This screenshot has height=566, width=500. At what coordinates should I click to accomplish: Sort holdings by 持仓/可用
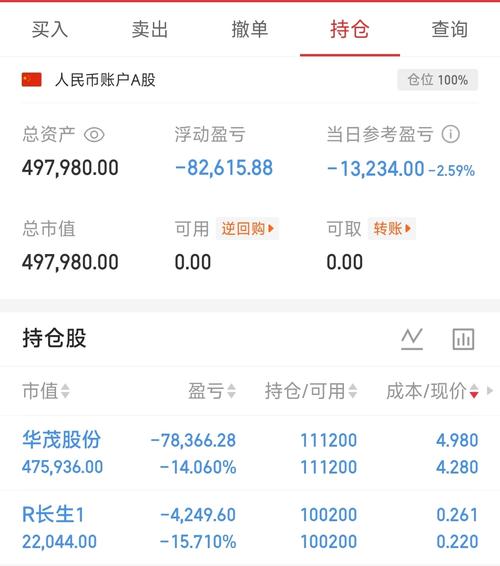pyautogui.click(x=311, y=391)
